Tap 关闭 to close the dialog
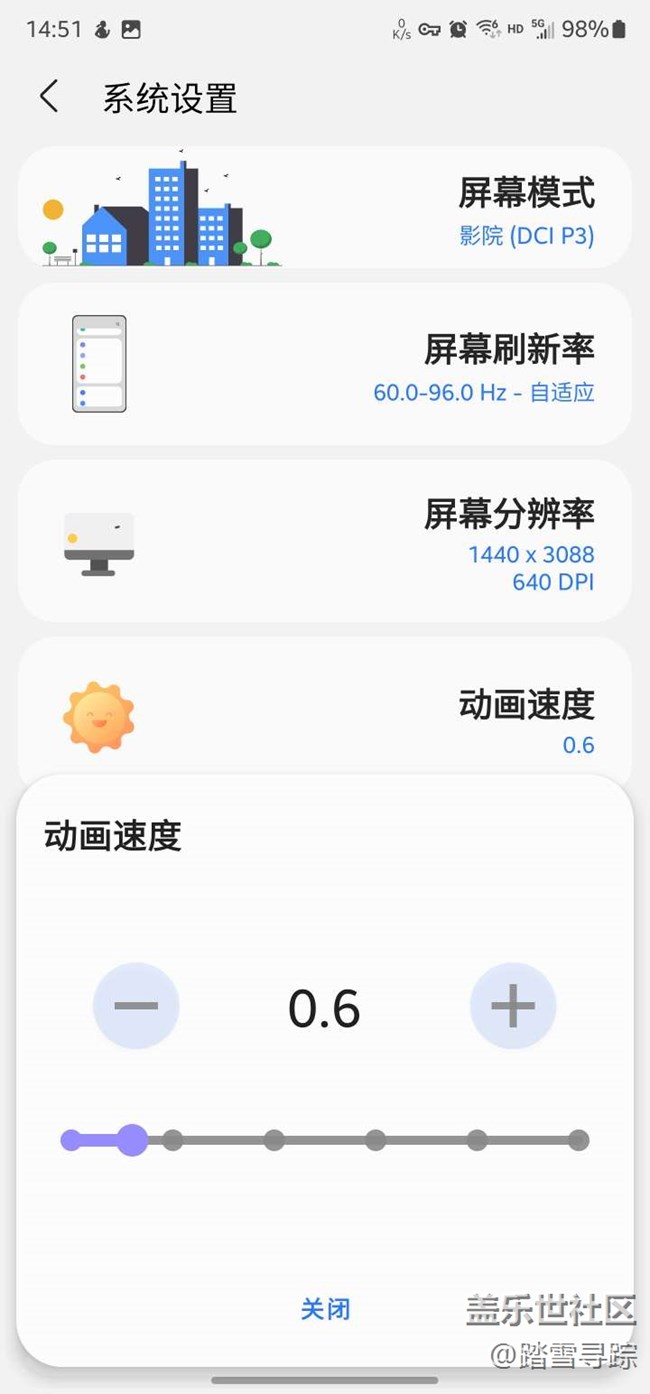This screenshot has width=650, height=1394. click(x=326, y=1309)
